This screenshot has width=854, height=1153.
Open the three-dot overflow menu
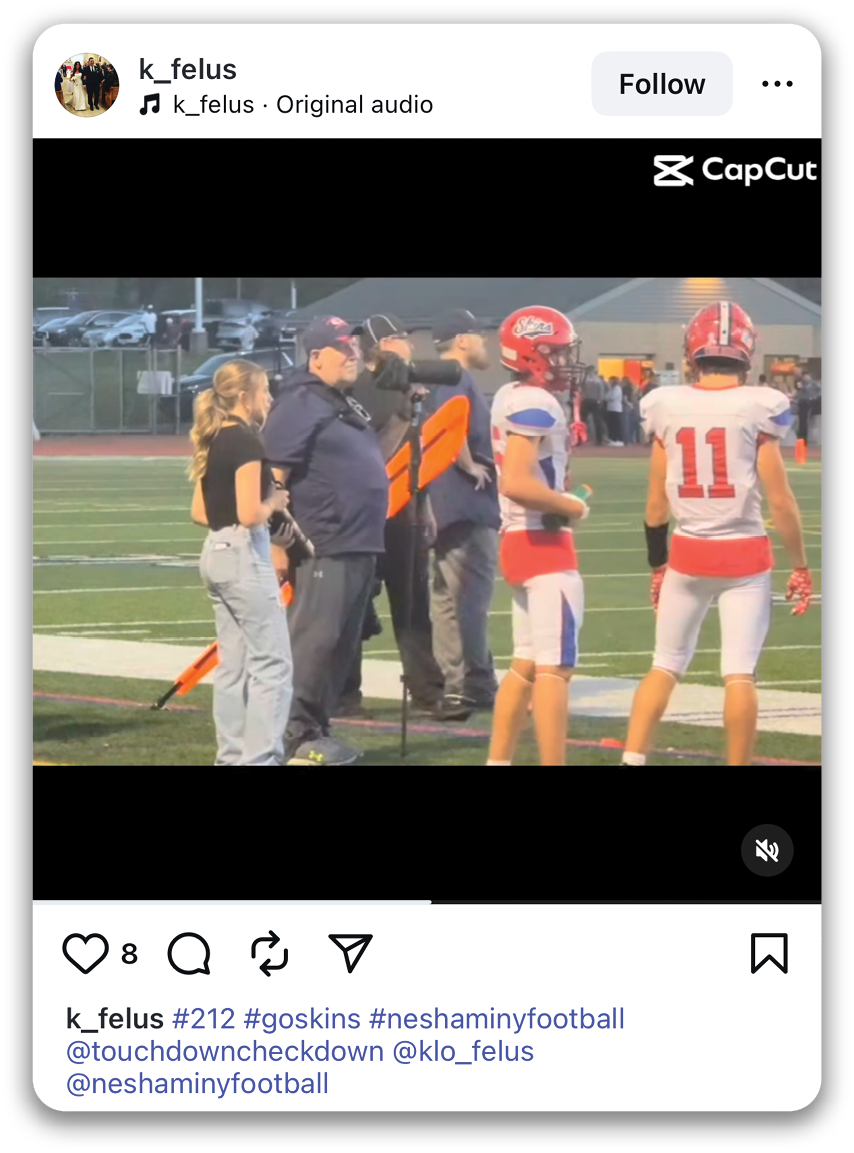point(777,84)
